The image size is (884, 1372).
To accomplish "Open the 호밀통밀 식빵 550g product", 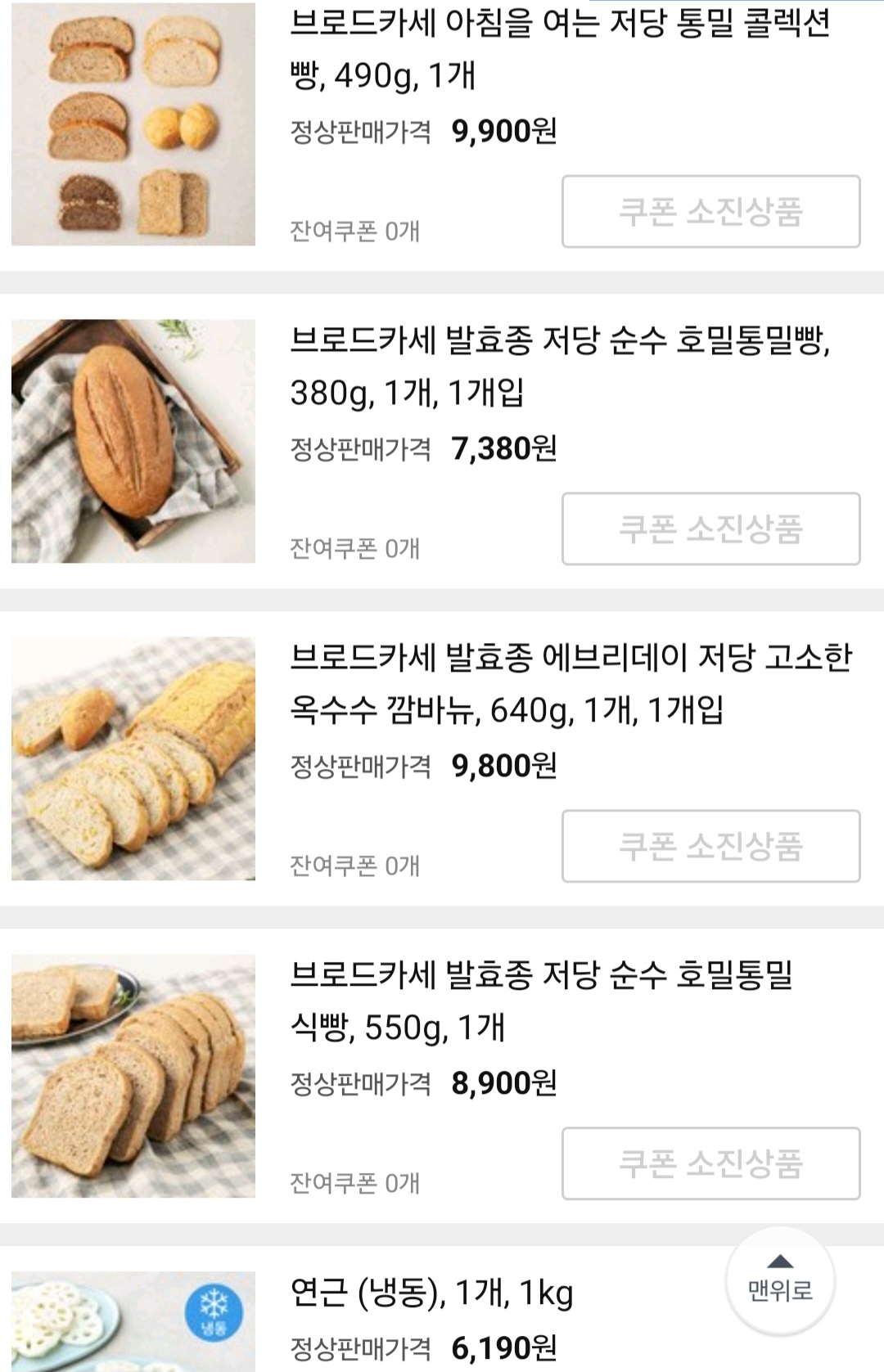I will click(540, 1001).
